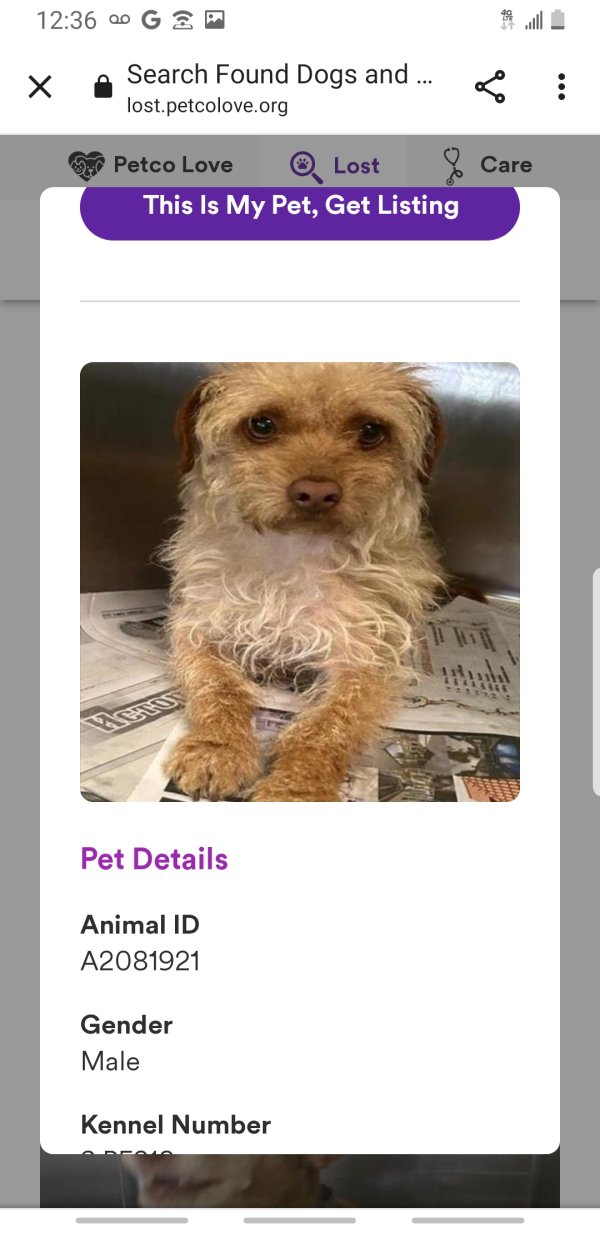This screenshot has height=1233, width=600.
Task: Open the browser overflow menu
Action: coord(562,87)
